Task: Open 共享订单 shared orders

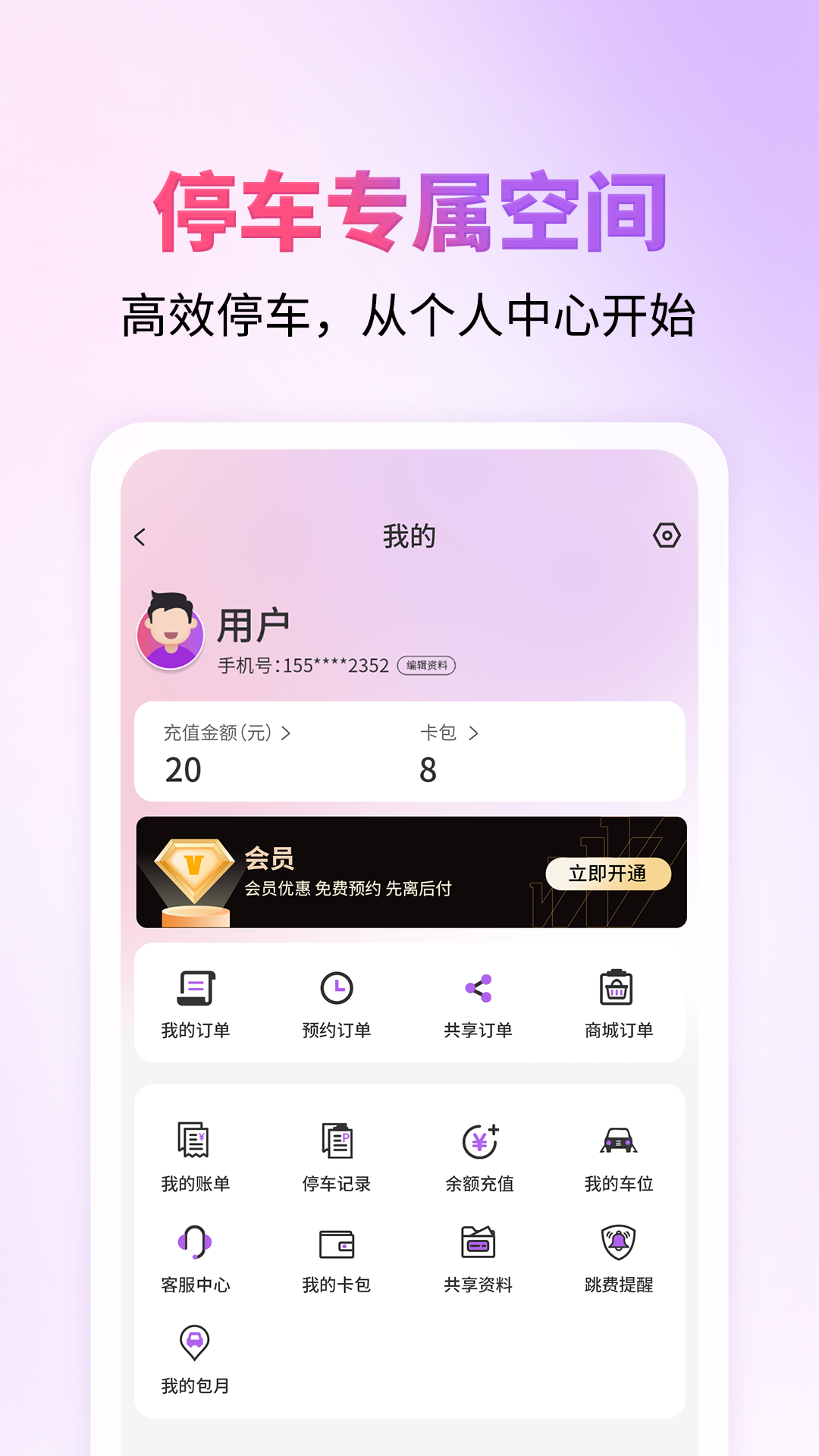Action: coord(478,1001)
